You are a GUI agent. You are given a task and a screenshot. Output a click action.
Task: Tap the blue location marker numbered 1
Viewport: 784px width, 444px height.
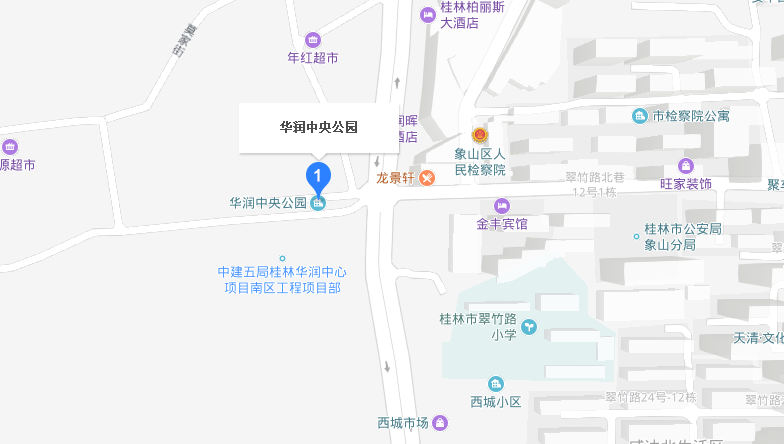pyautogui.click(x=318, y=177)
